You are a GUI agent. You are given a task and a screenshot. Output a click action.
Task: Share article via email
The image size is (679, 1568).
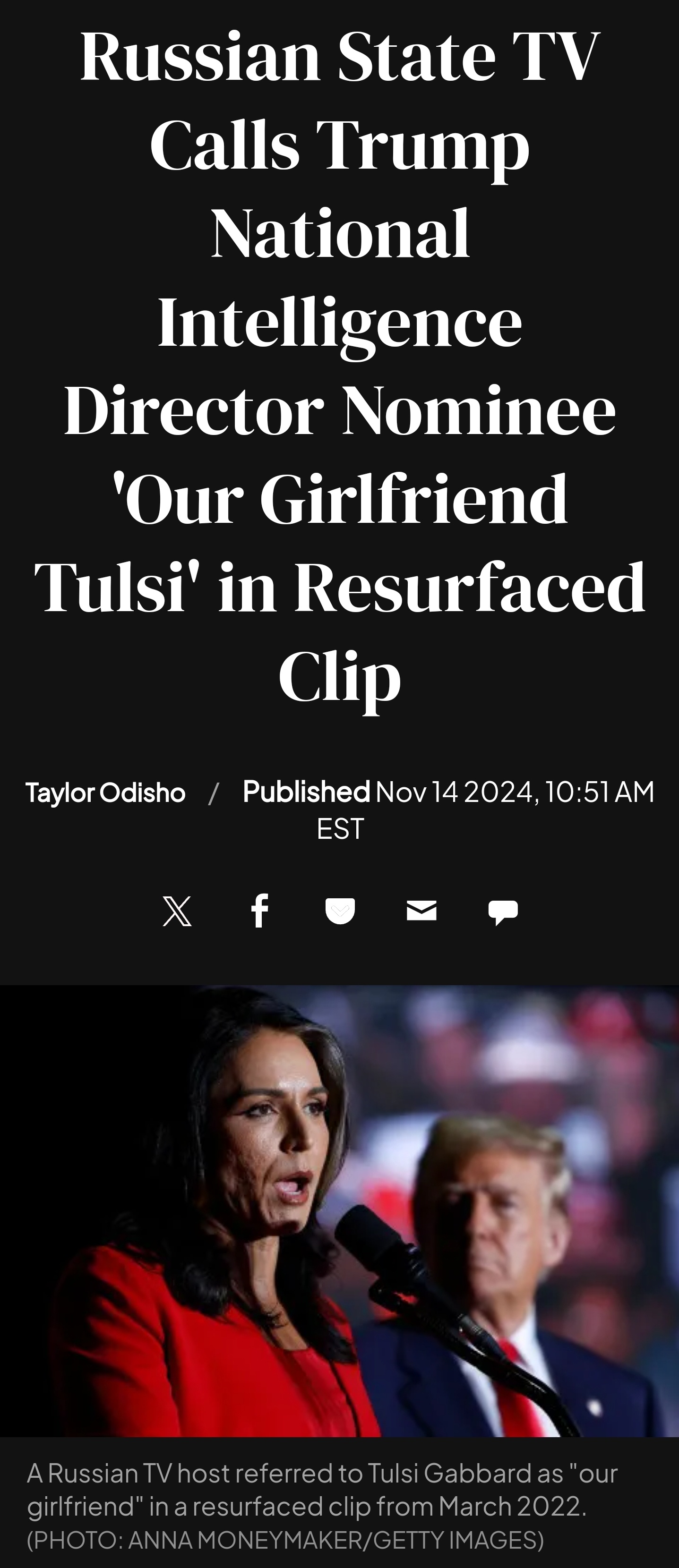(421, 911)
